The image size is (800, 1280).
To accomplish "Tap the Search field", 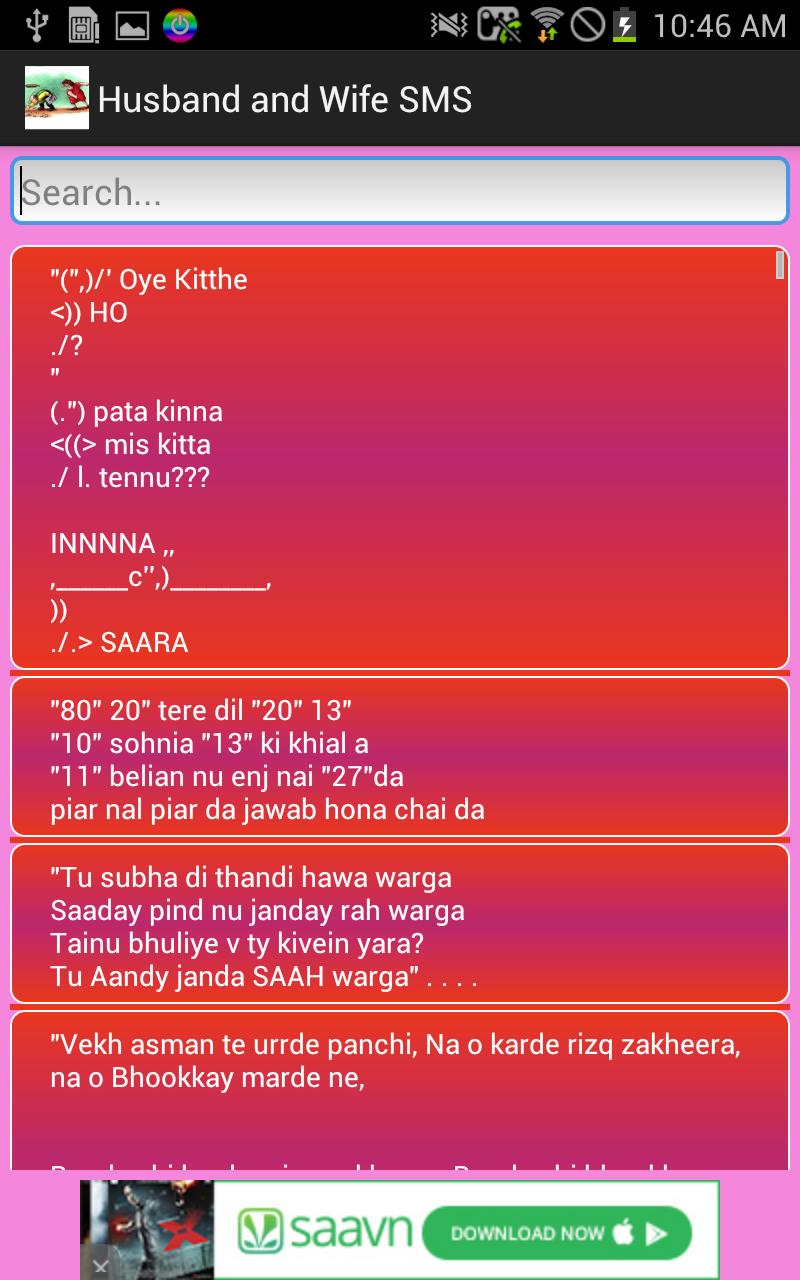I will pos(400,191).
